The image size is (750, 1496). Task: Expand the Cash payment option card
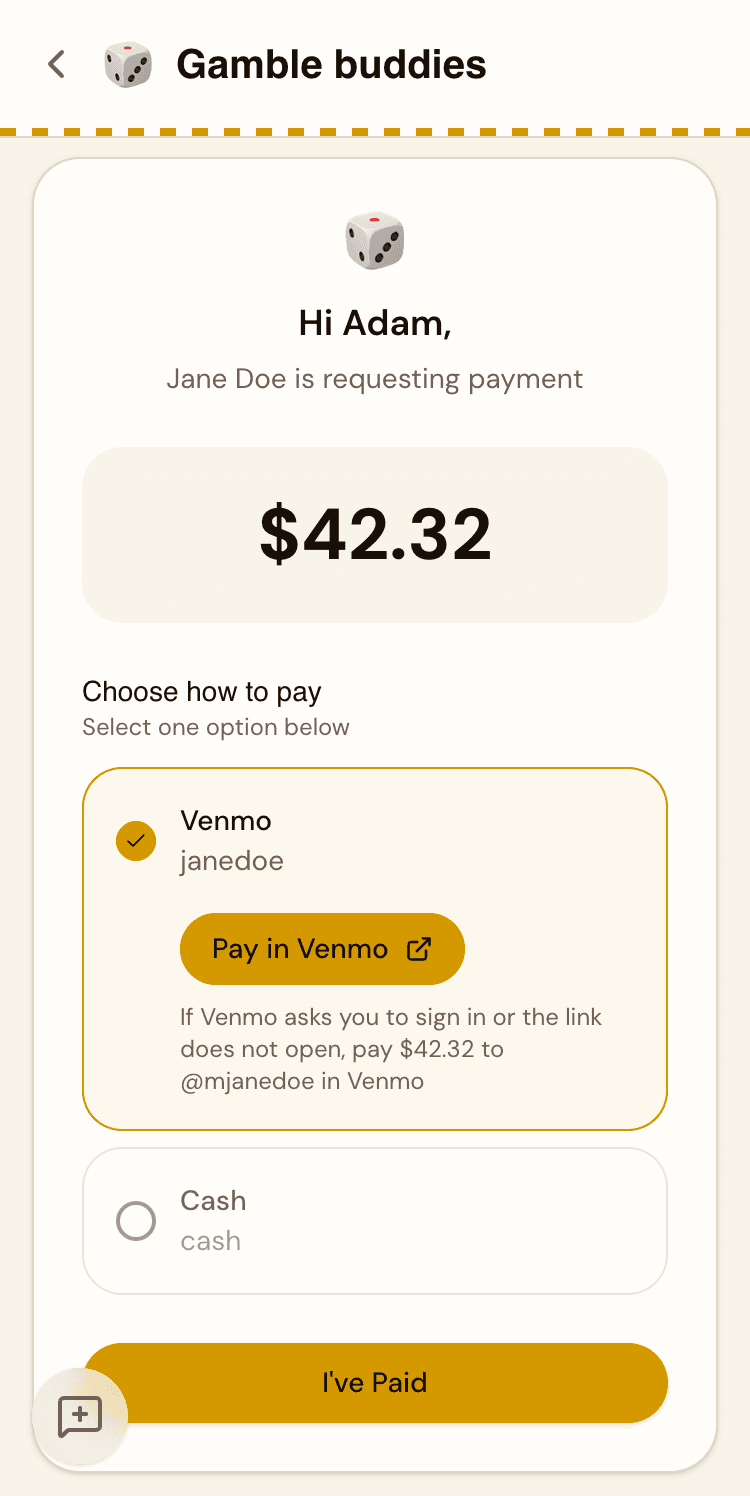pos(375,1220)
